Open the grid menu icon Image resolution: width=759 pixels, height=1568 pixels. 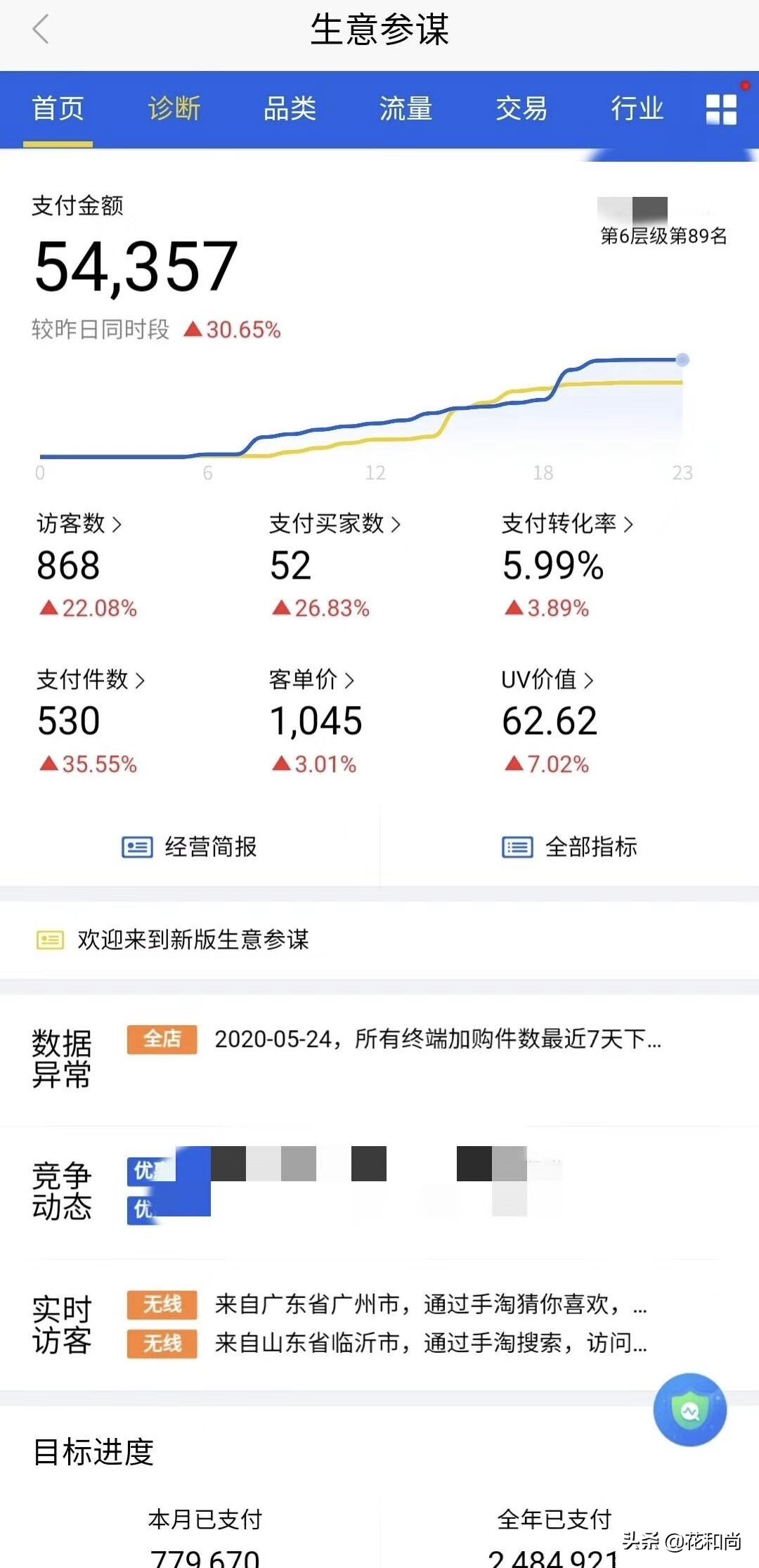tap(721, 110)
